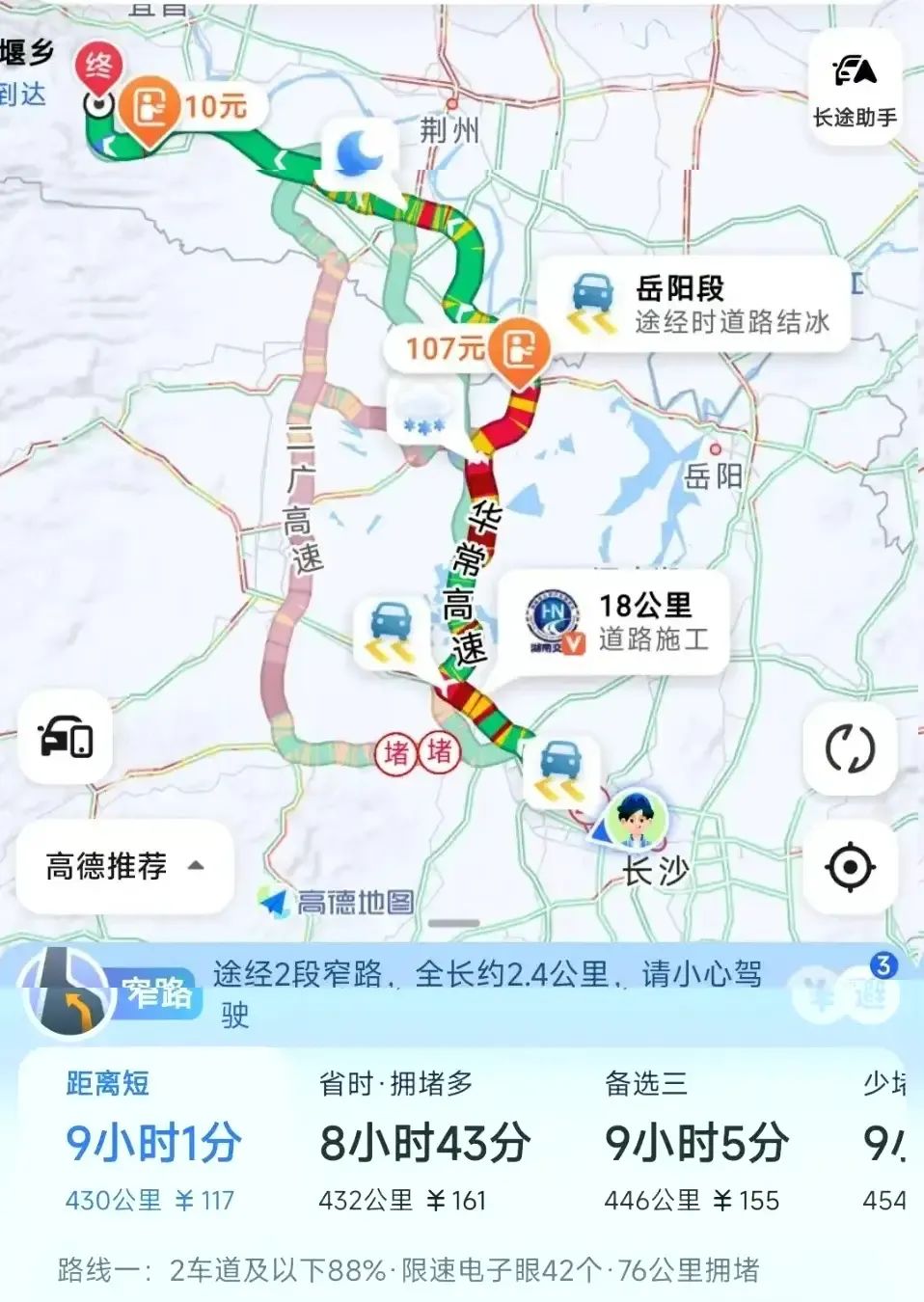Select the 距离短 9小时1分 route
Screen dimensions: 924x1302
click(x=153, y=1143)
